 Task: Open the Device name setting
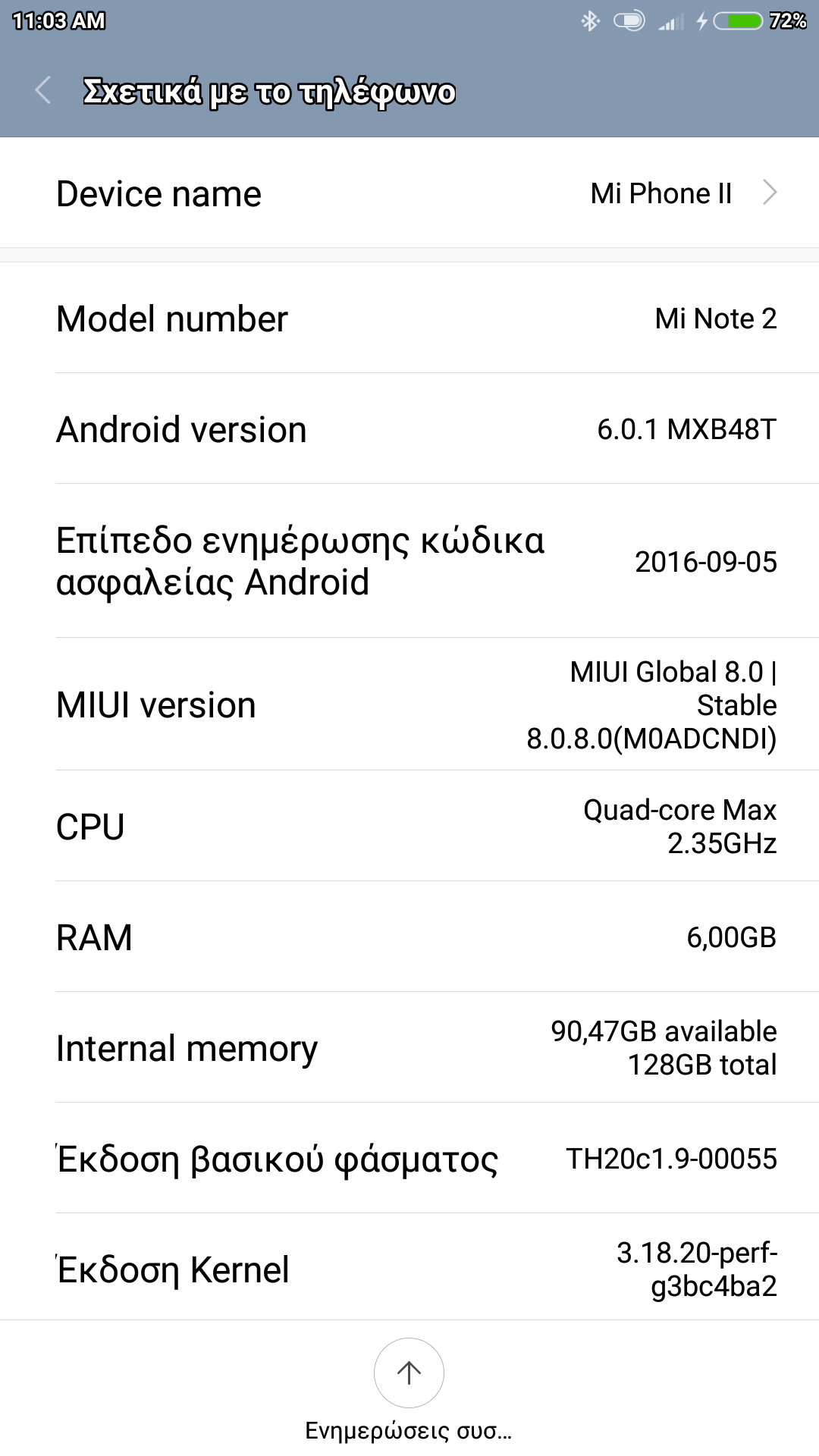pyautogui.click(x=409, y=193)
